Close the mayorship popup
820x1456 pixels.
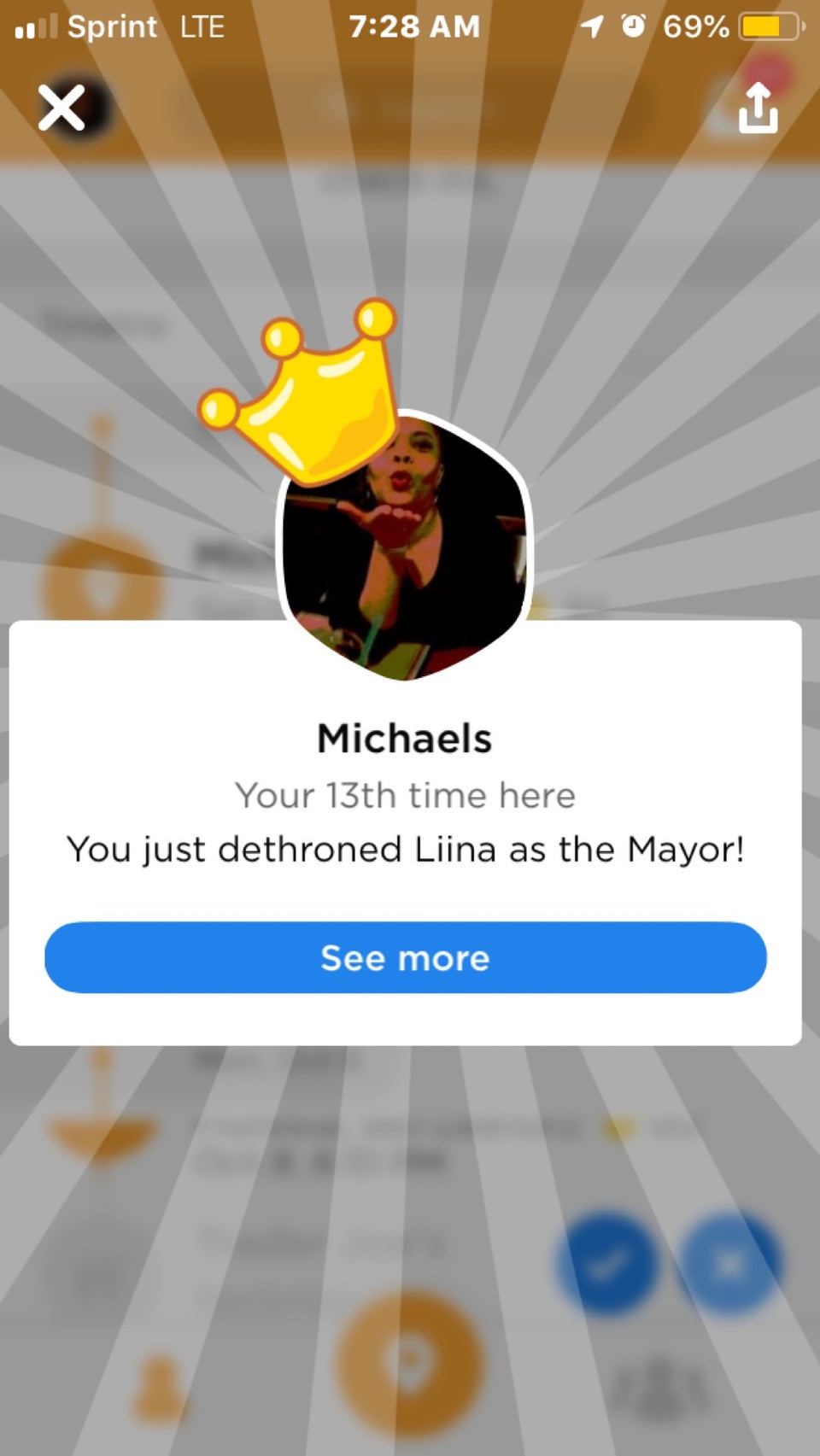(x=61, y=108)
